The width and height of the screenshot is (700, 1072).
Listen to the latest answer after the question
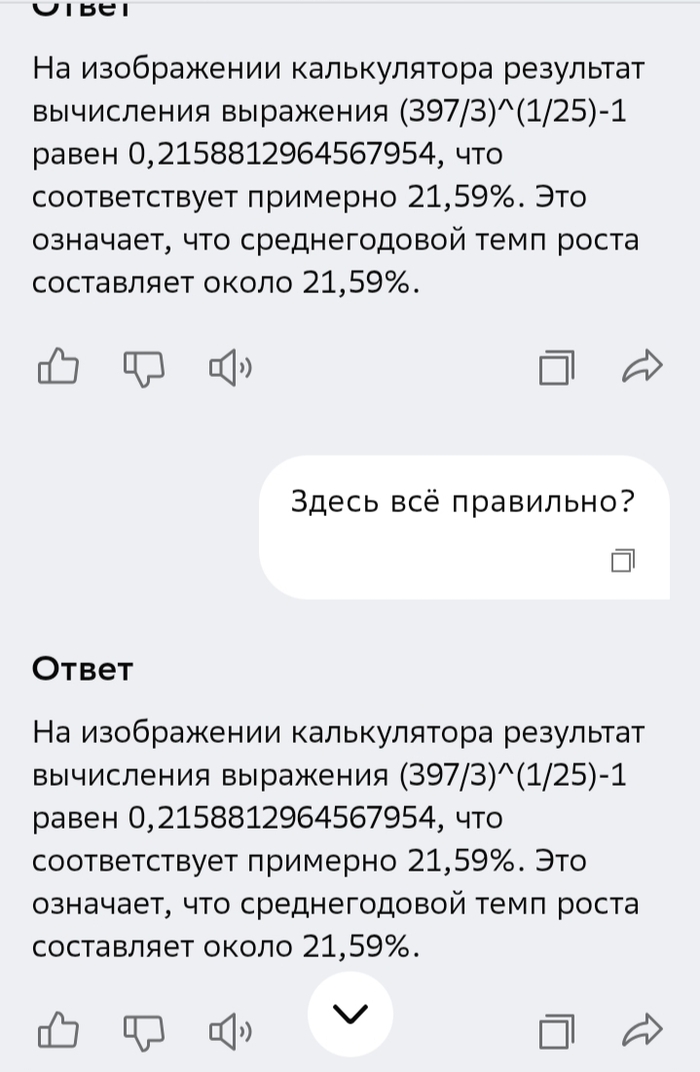pyautogui.click(x=229, y=1030)
